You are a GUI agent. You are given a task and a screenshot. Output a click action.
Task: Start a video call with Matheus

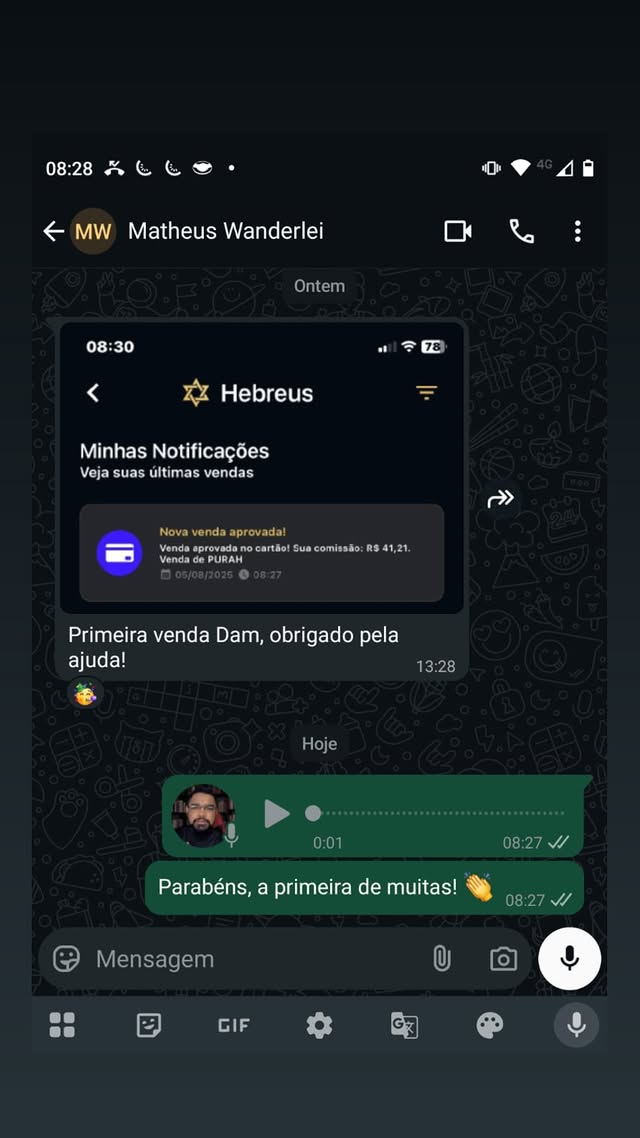[x=458, y=231]
